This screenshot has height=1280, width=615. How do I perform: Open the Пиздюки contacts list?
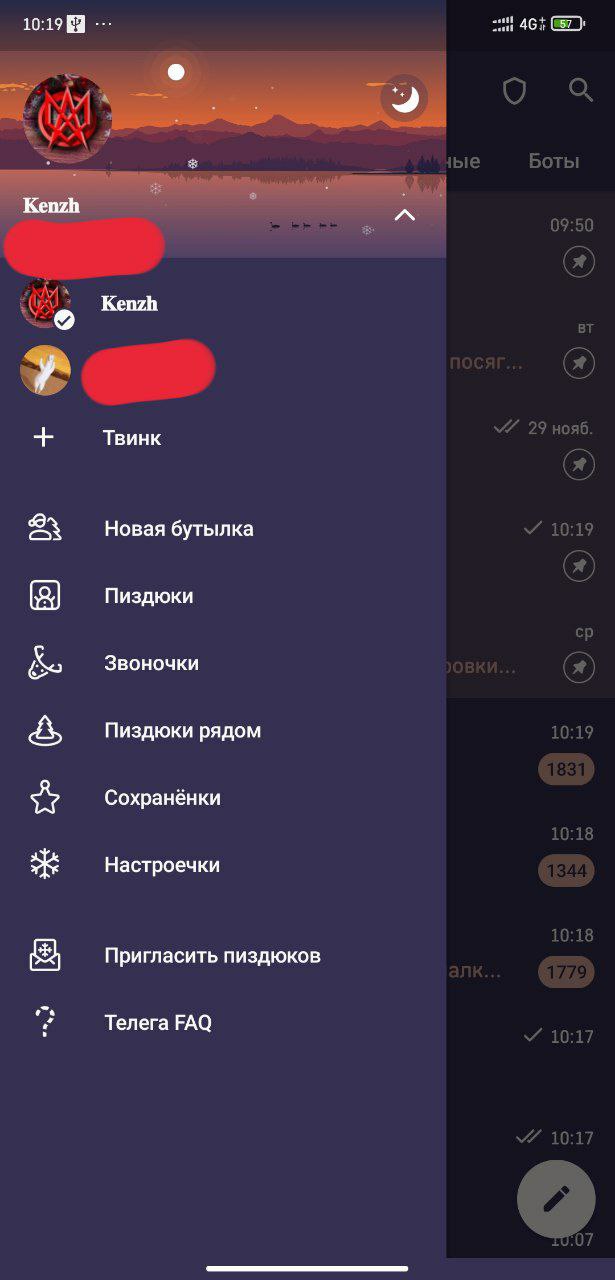(148, 596)
